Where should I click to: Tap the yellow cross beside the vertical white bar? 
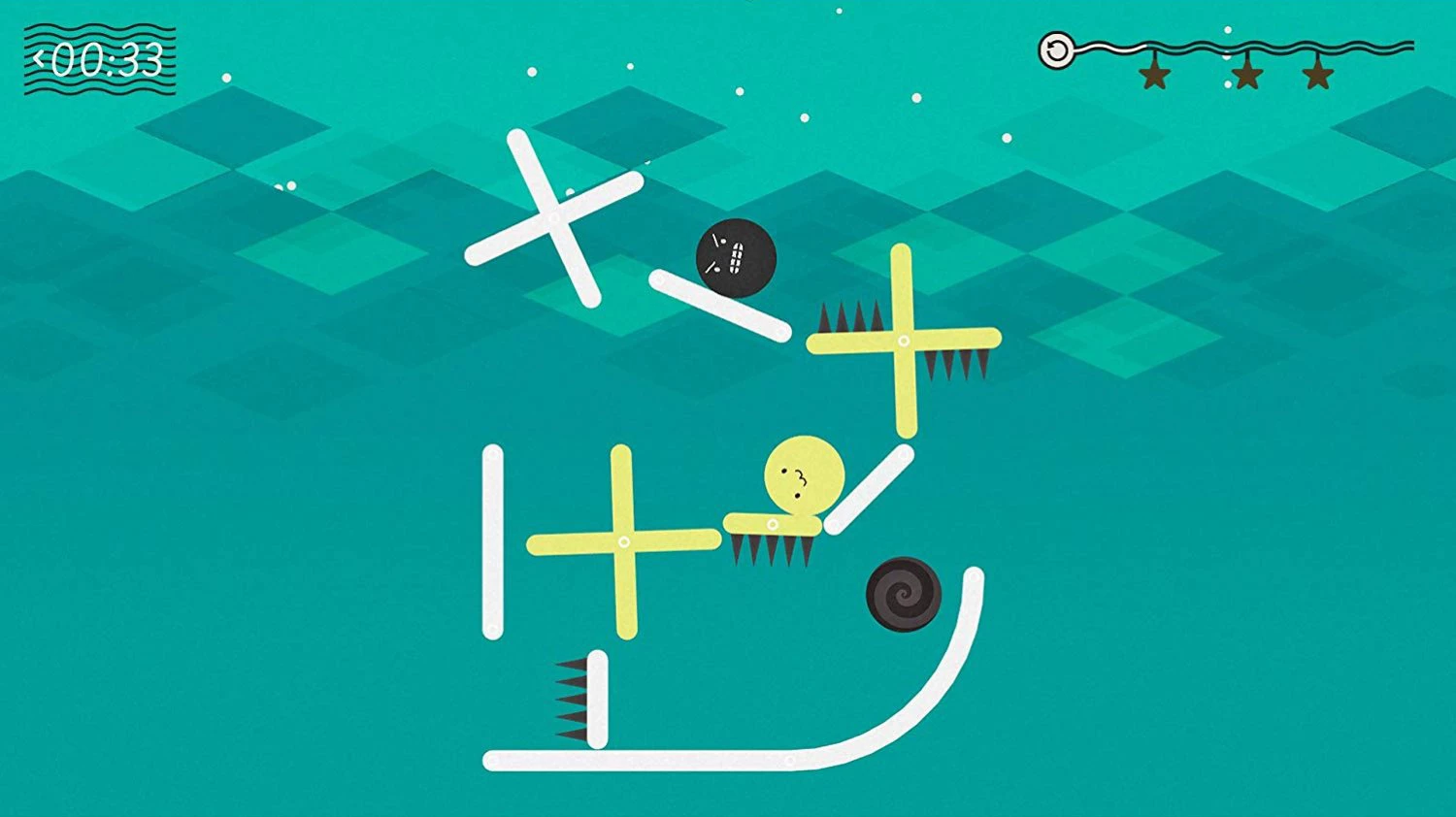click(623, 541)
